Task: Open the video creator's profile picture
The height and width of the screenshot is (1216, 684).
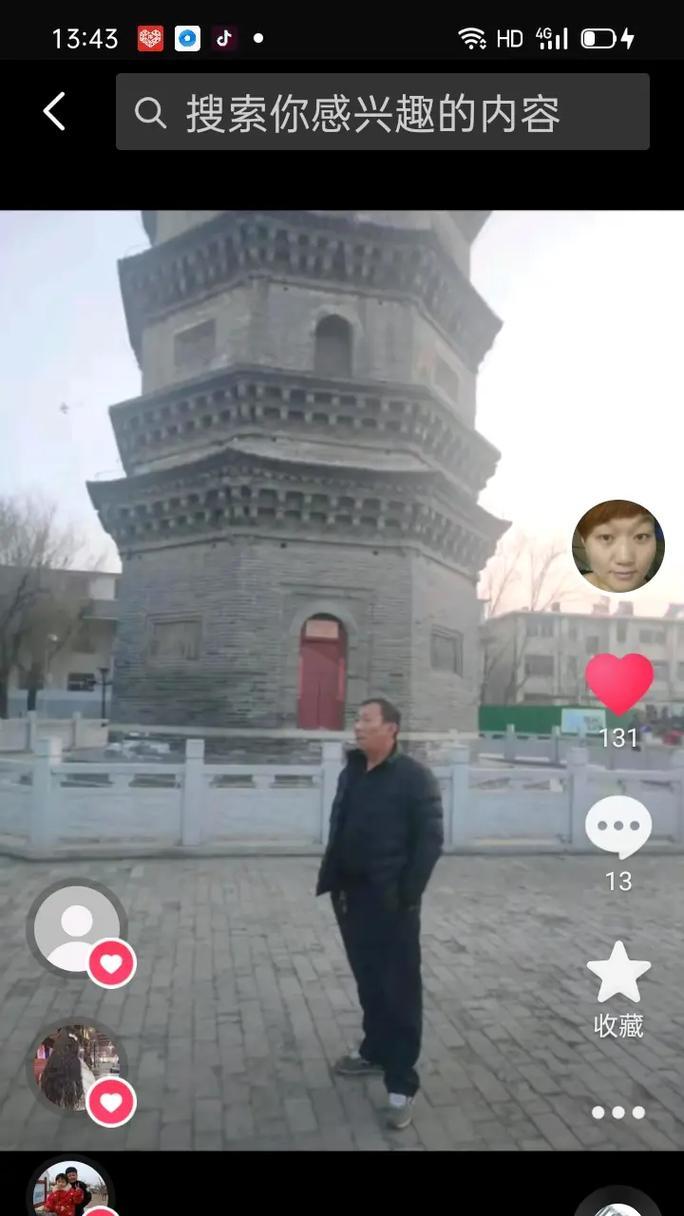Action: pyautogui.click(x=618, y=546)
